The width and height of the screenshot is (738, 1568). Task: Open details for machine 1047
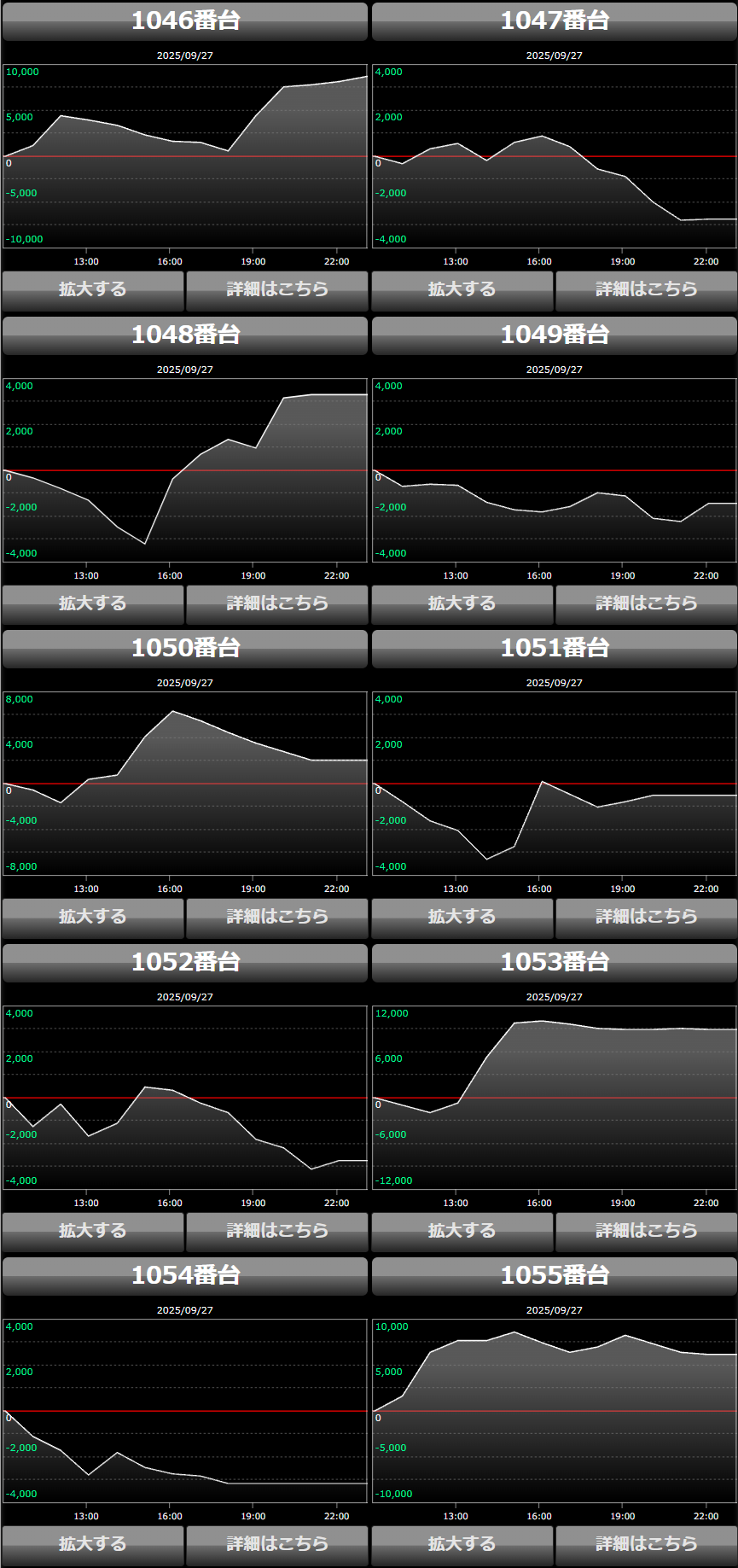pyautogui.click(x=647, y=290)
